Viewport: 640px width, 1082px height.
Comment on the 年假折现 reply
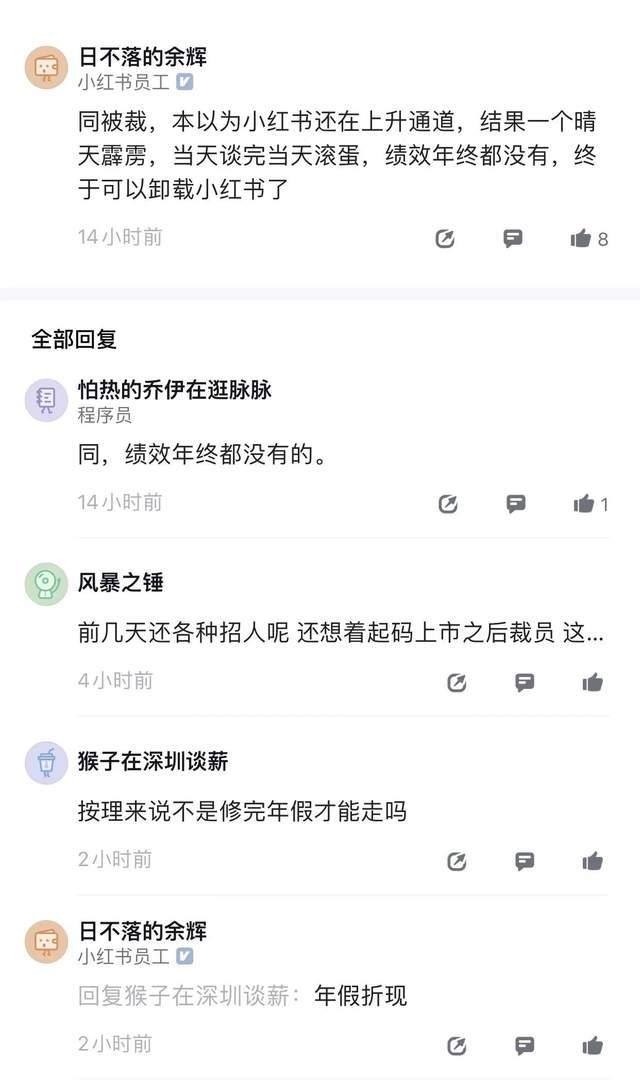coord(524,1046)
